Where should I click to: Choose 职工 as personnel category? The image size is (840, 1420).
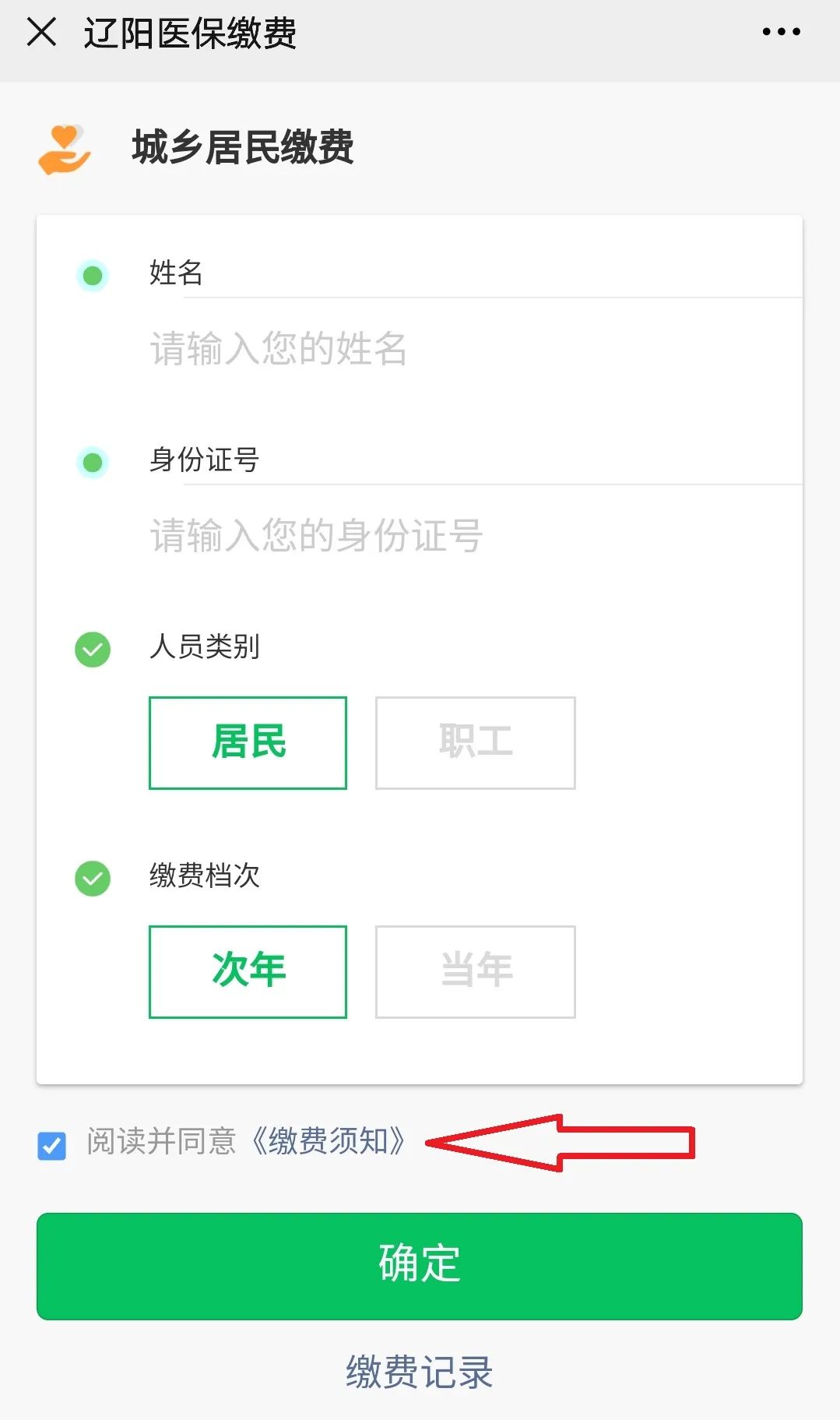pos(475,742)
